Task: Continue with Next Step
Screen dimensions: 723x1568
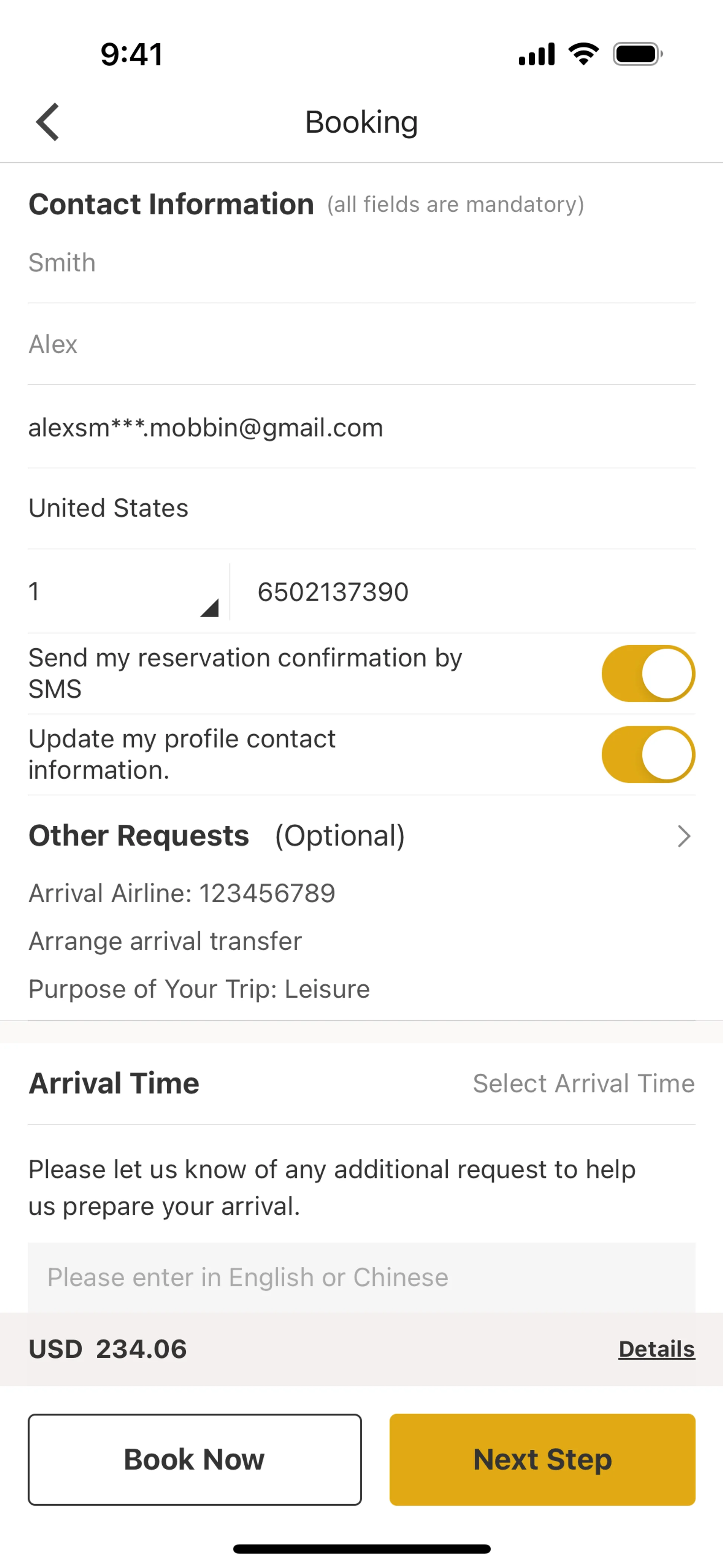Action: 542,1459
